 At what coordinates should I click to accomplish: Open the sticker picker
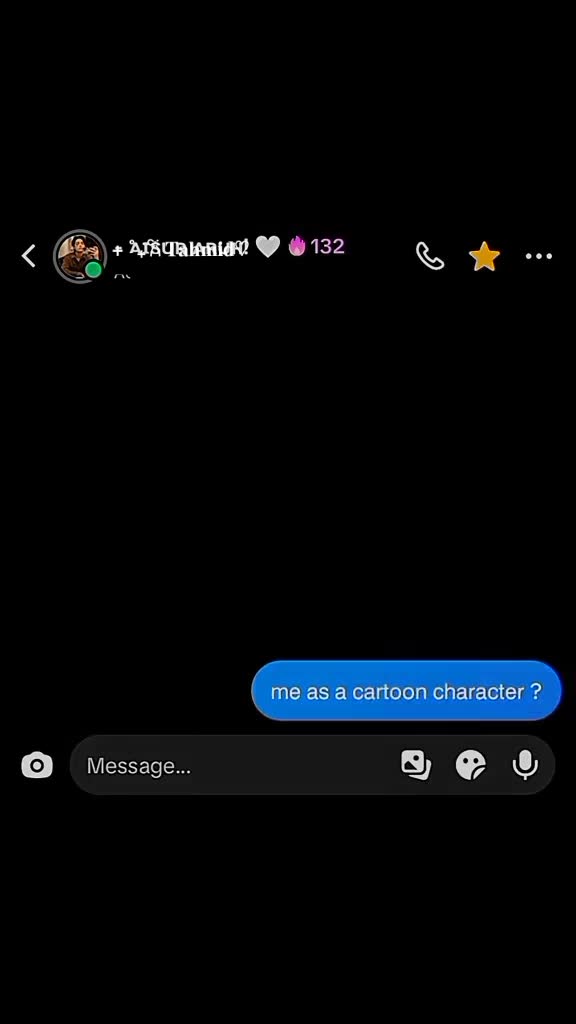click(x=470, y=765)
